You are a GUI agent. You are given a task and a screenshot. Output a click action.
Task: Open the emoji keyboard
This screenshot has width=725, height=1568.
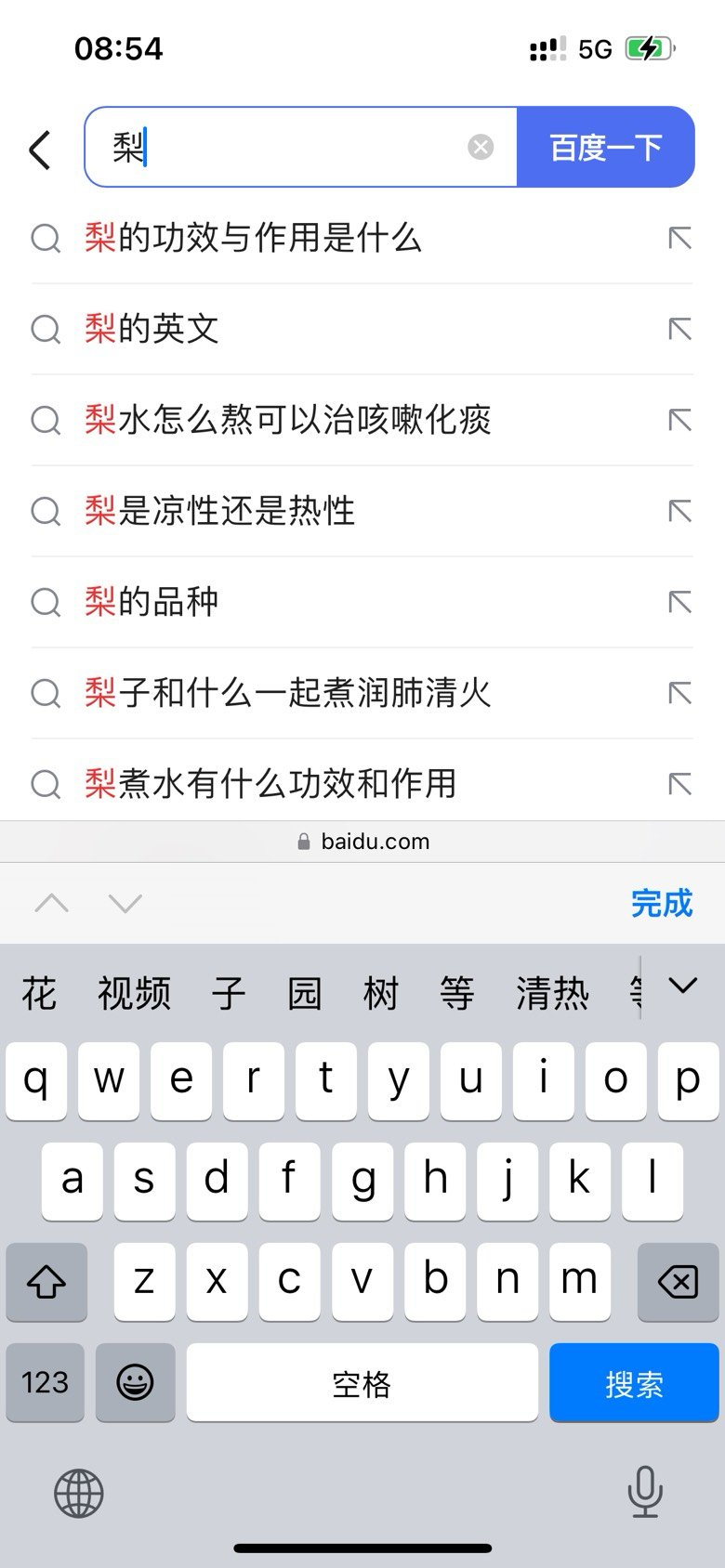click(135, 1382)
